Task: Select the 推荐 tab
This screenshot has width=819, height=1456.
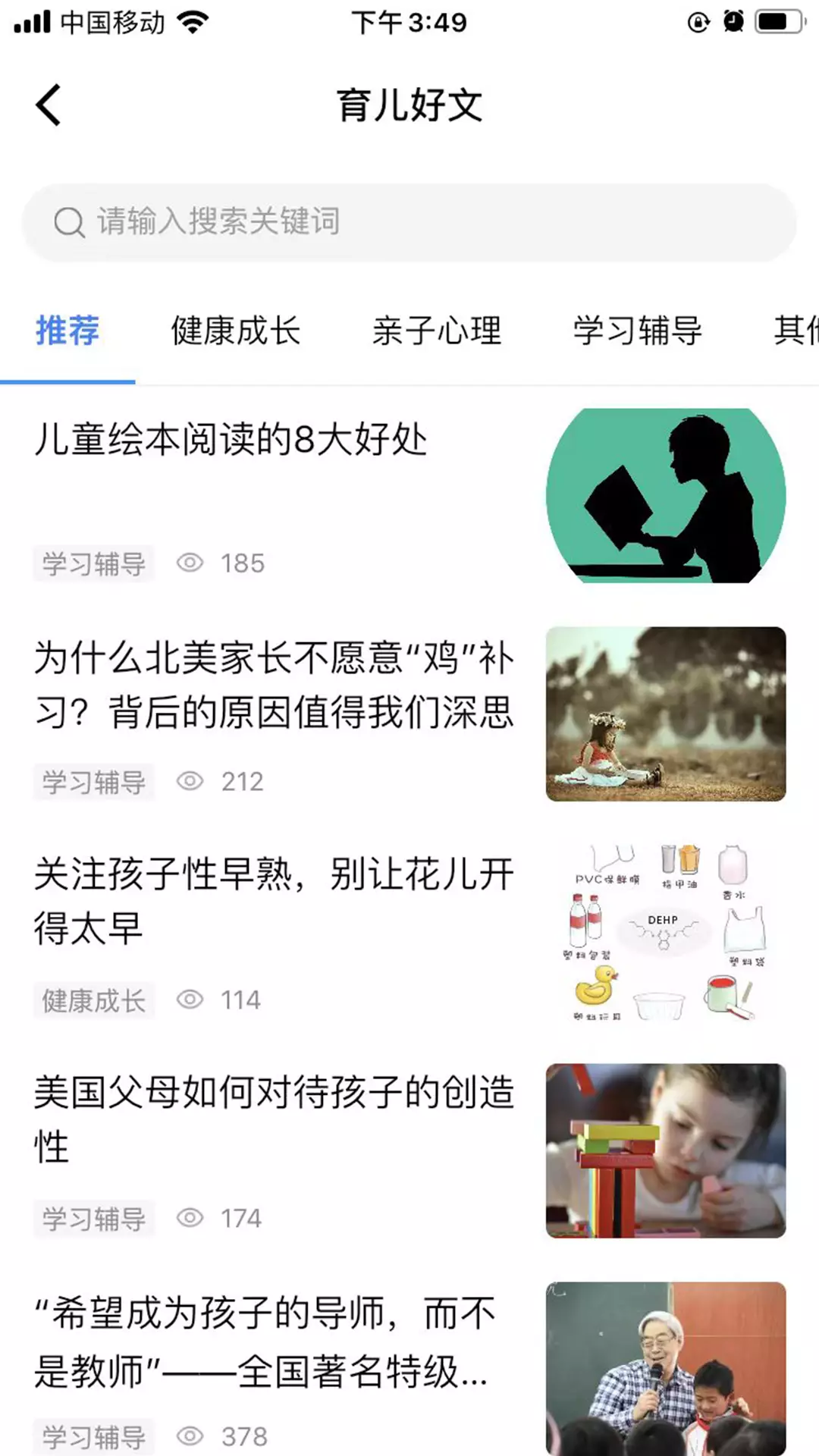Action: tap(67, 331)
